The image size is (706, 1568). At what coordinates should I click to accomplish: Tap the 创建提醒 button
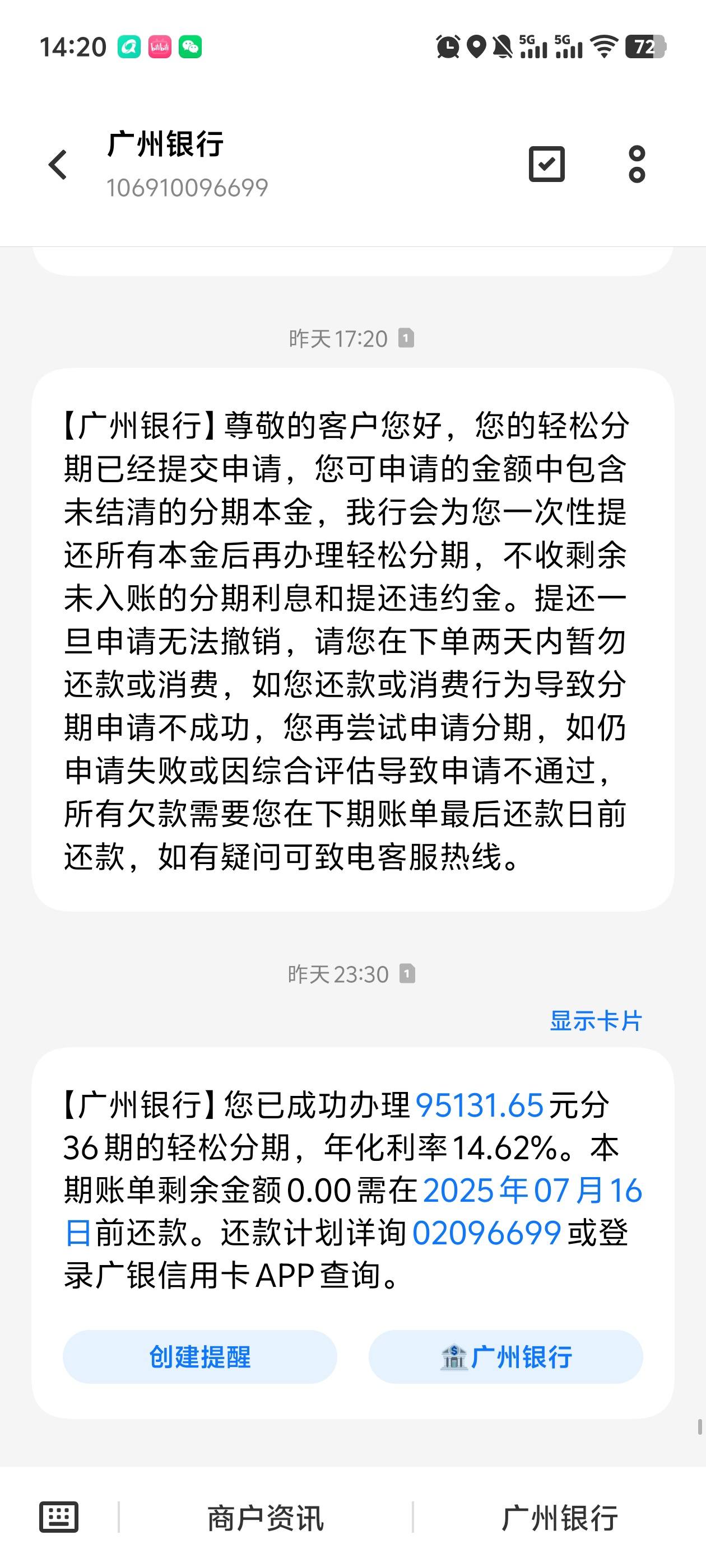pos(200,1357)
